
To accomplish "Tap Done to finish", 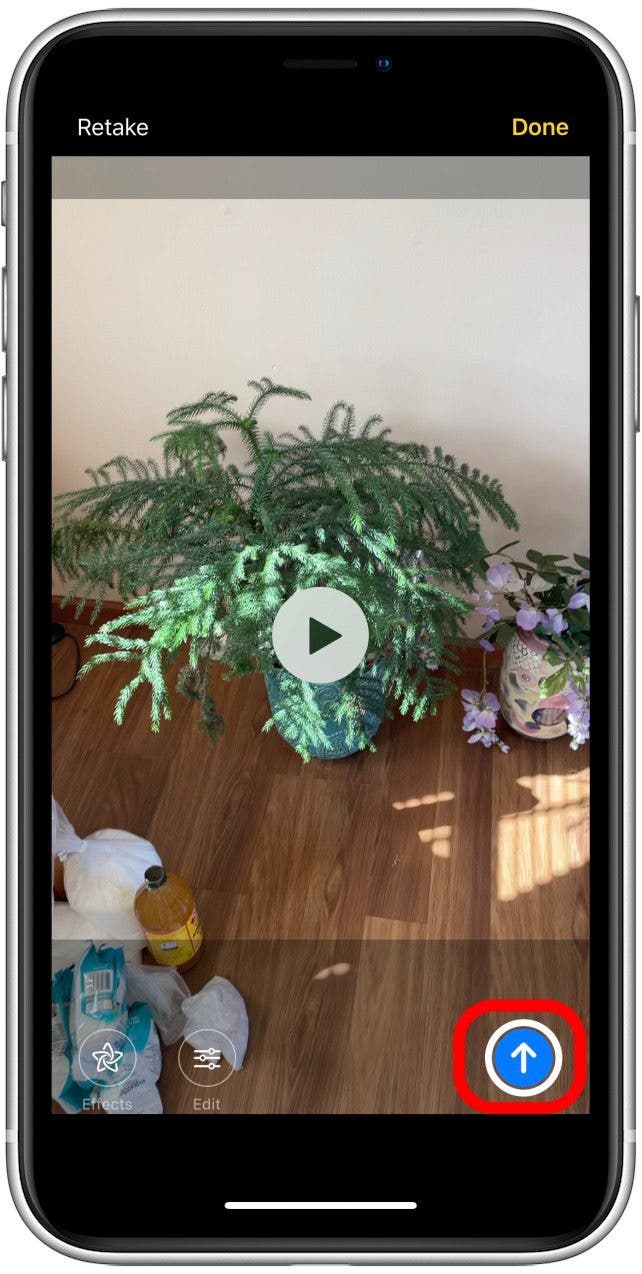I will coord(539,127).
